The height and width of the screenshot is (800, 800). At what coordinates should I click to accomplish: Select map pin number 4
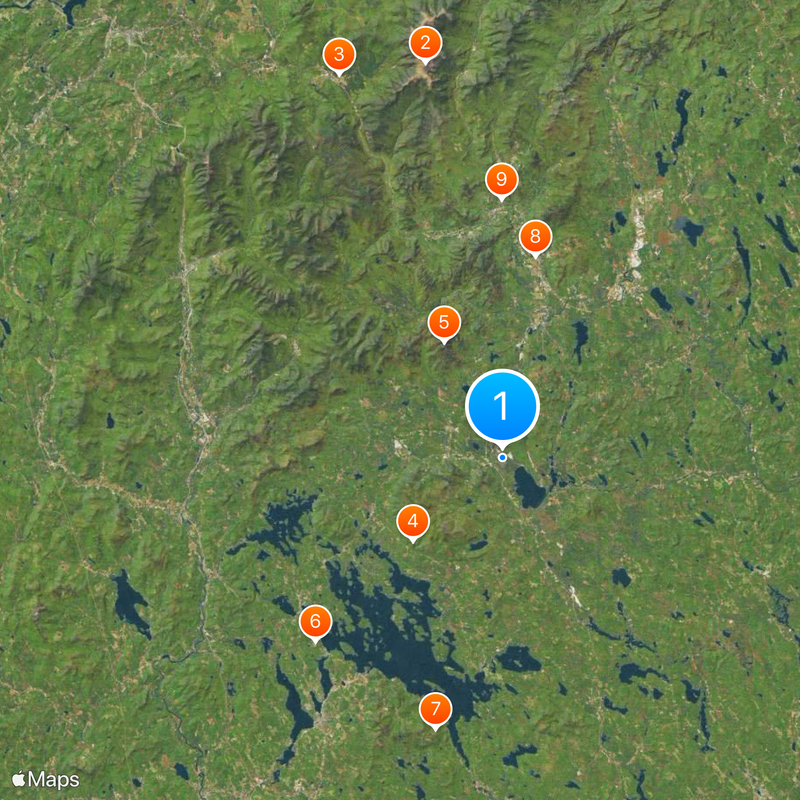(413, 521)
